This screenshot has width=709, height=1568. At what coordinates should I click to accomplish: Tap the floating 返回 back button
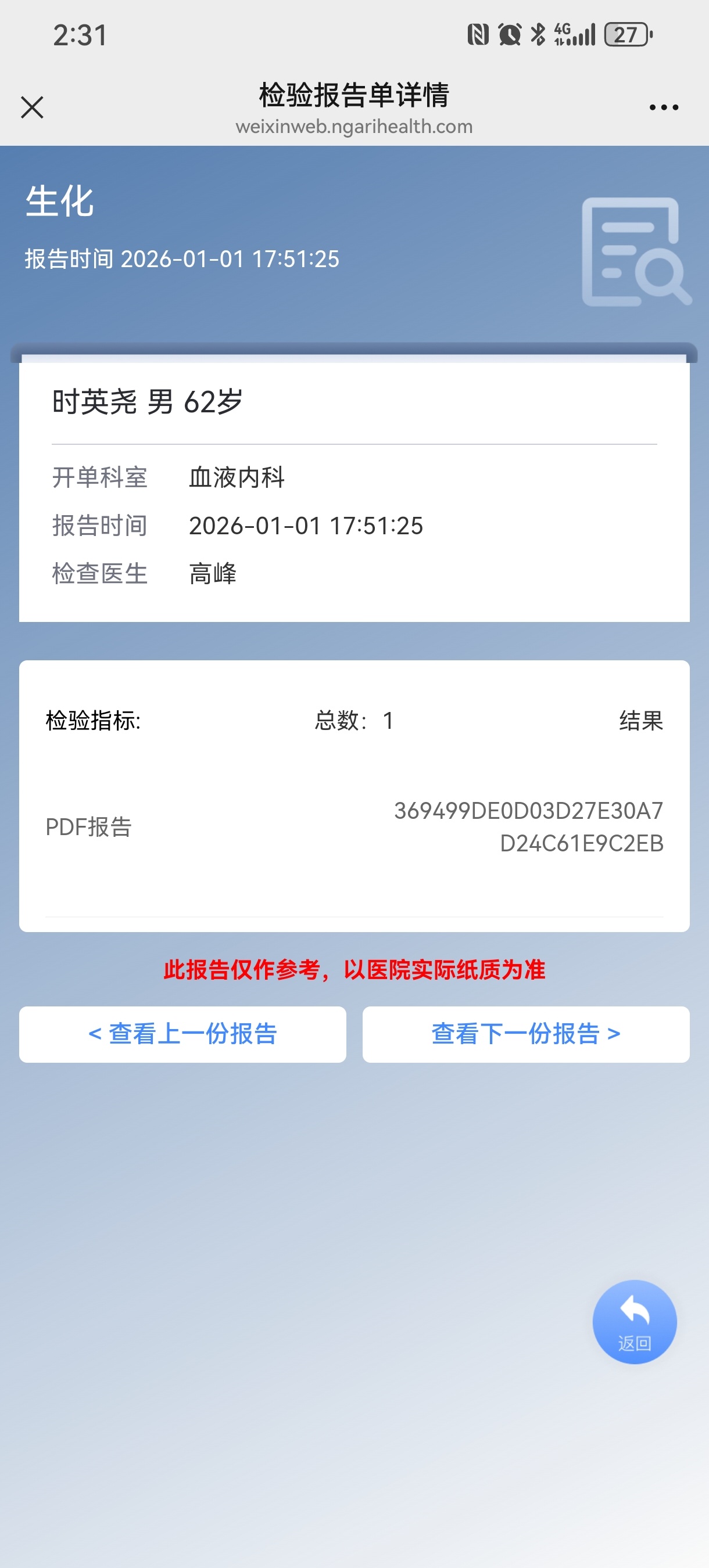pyautogui.click(x=634, y=1322)
